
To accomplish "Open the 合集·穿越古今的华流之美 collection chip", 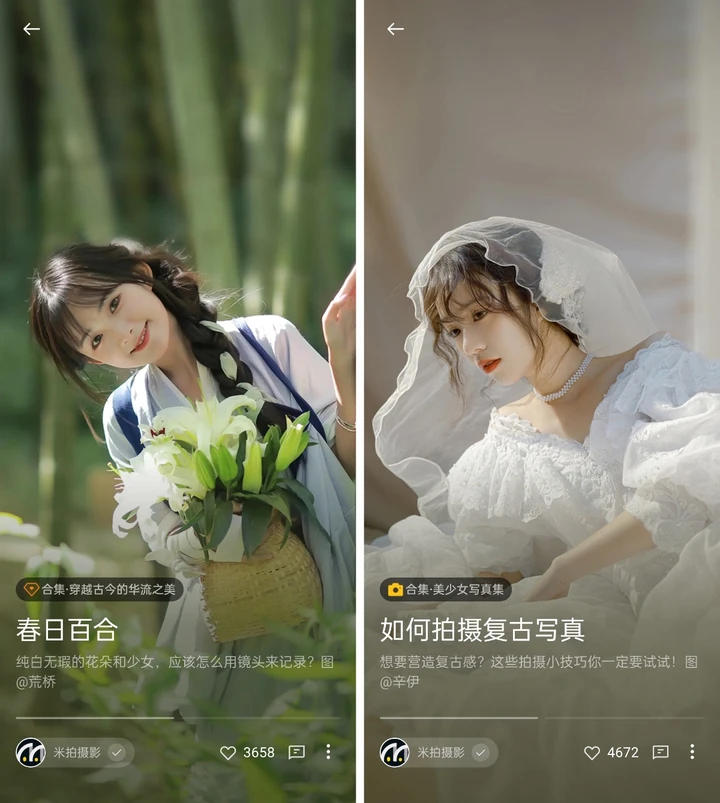I will (99, 589).
